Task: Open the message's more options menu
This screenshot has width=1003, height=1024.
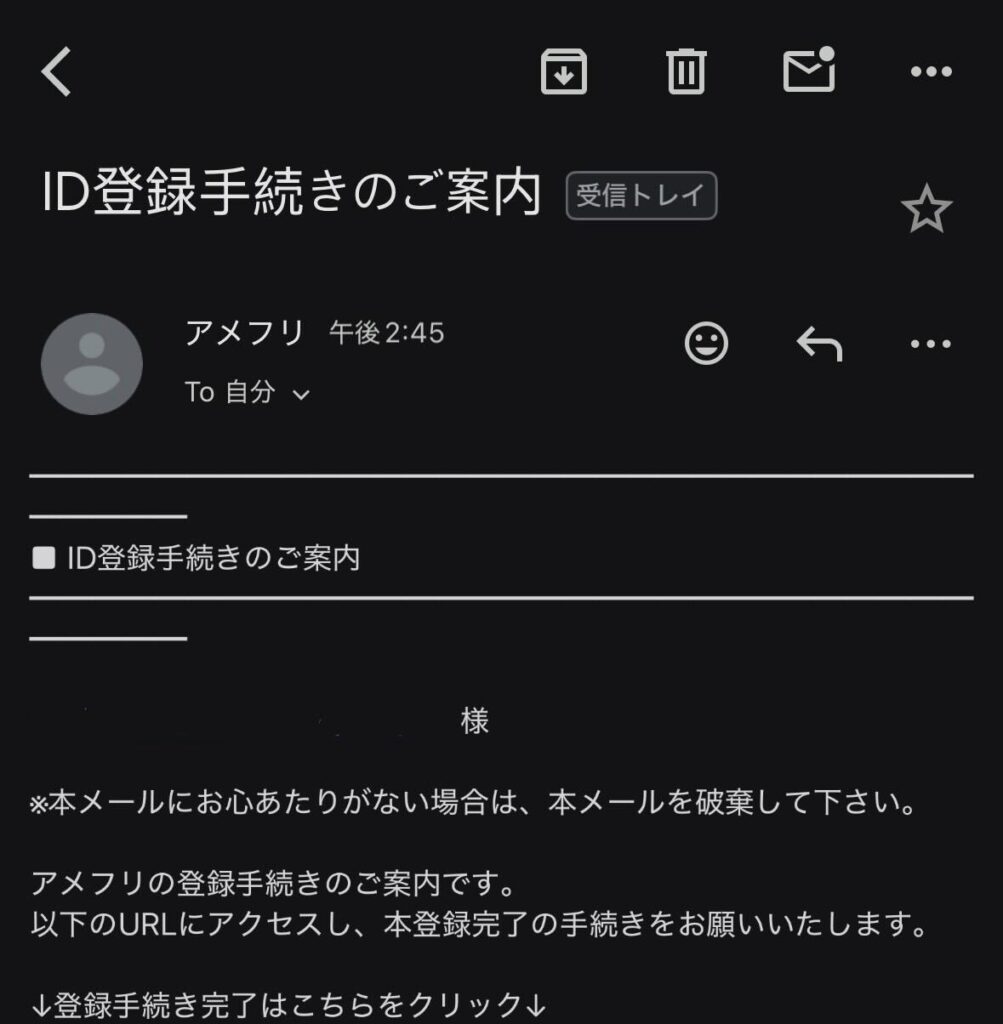Action: tap(931, 344)
